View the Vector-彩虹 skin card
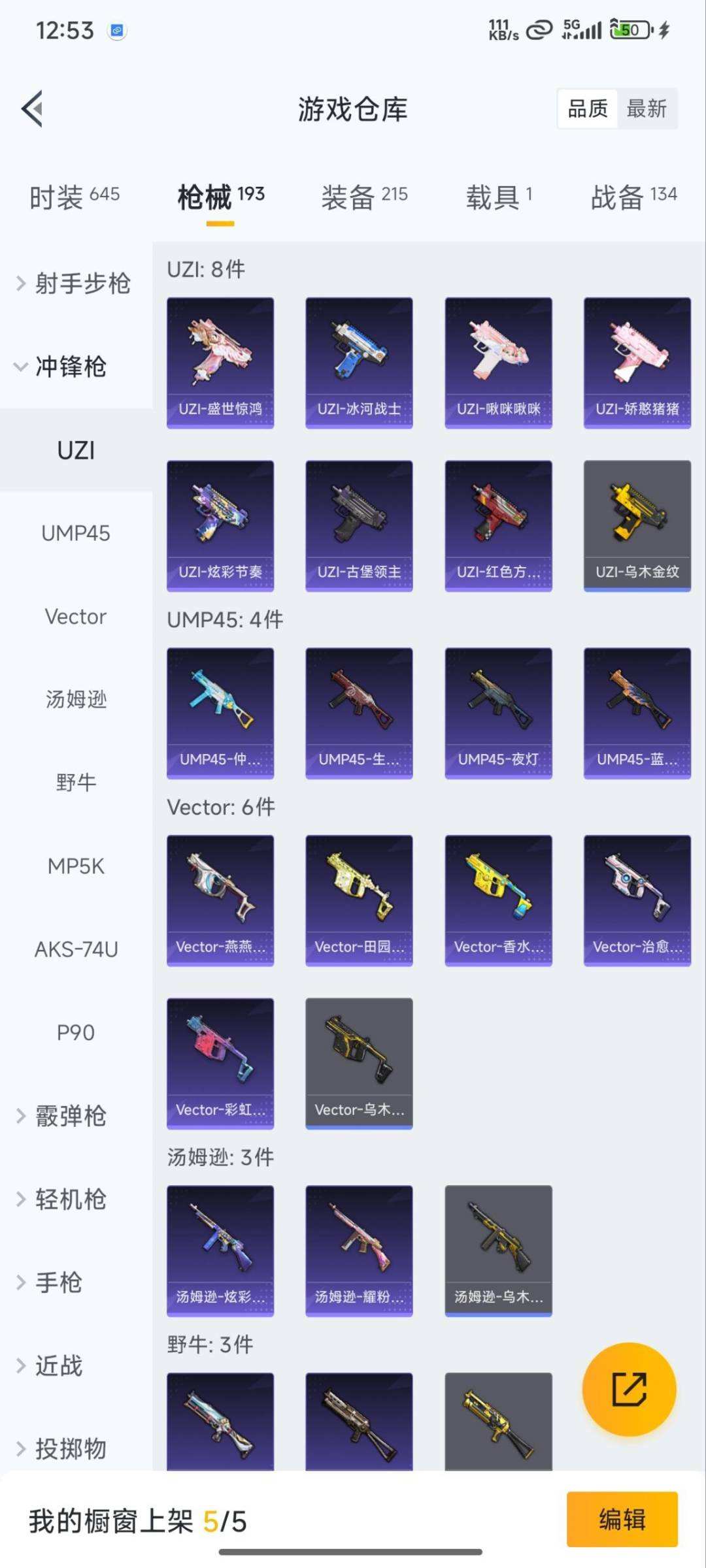This screenshot has width=706, height=1568. [x=220, y=1064]
